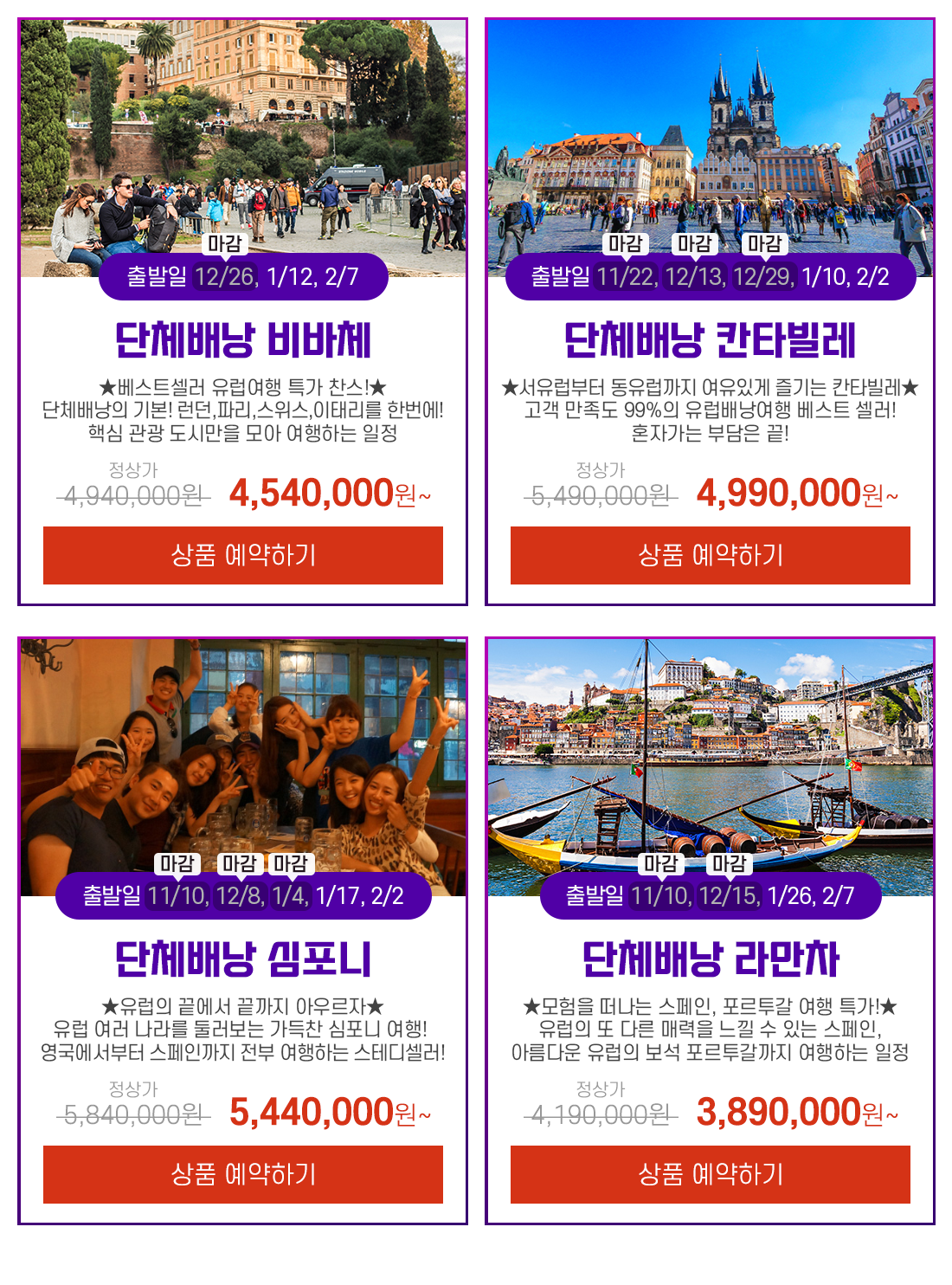Book the 단체배낭 심포니 package

coord(243,1174)
